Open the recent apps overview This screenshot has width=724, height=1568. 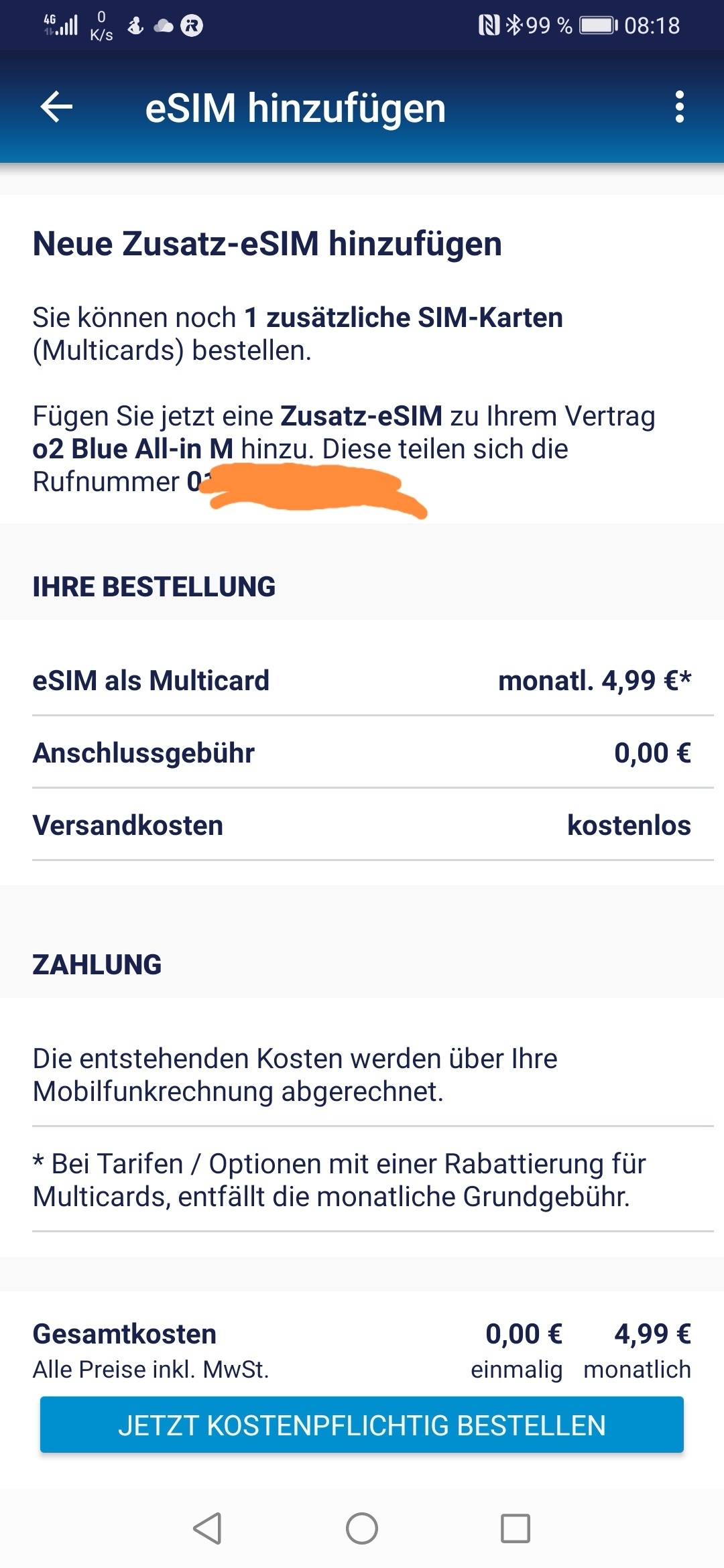516,1528
